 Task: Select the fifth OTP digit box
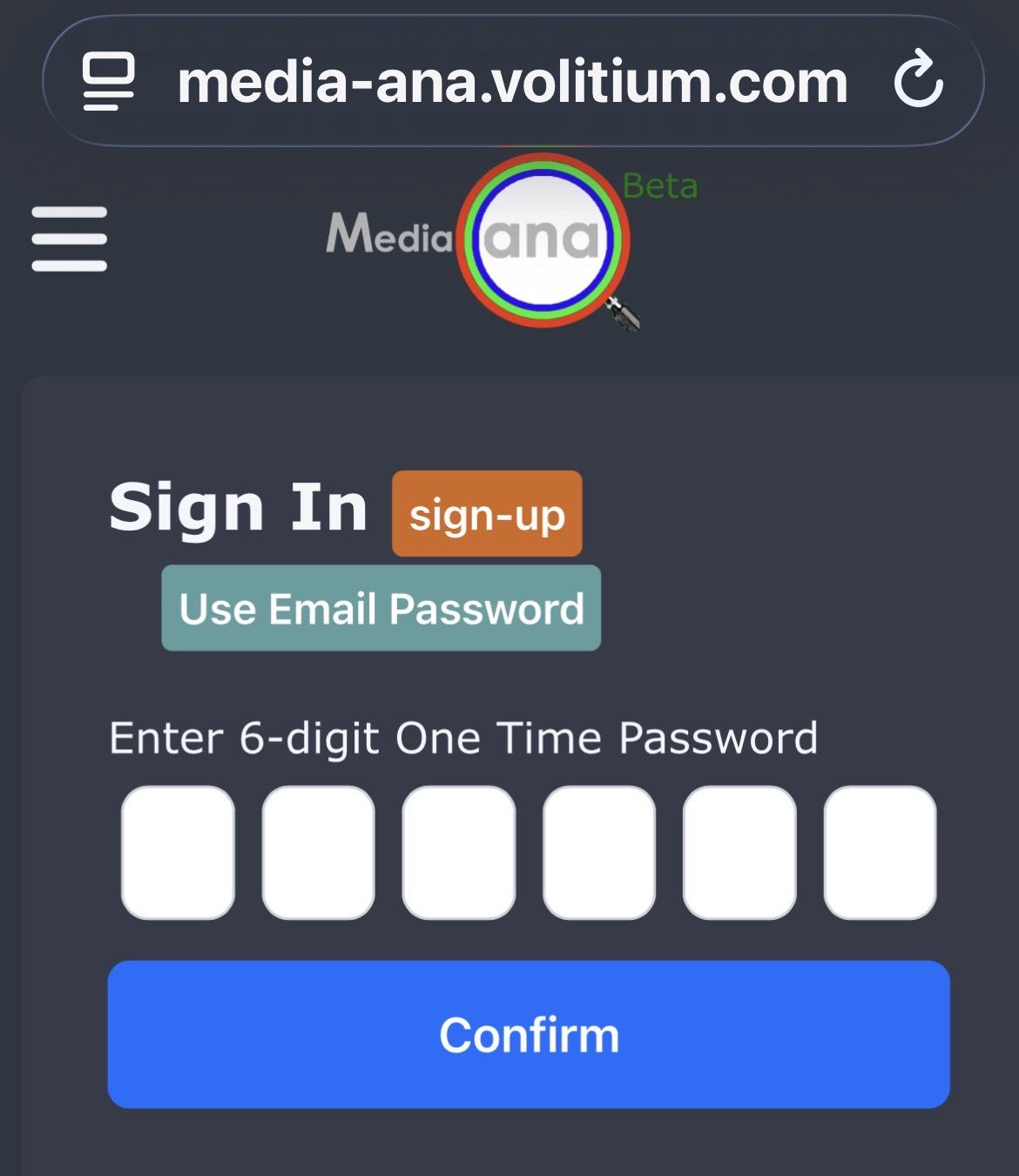739,852
